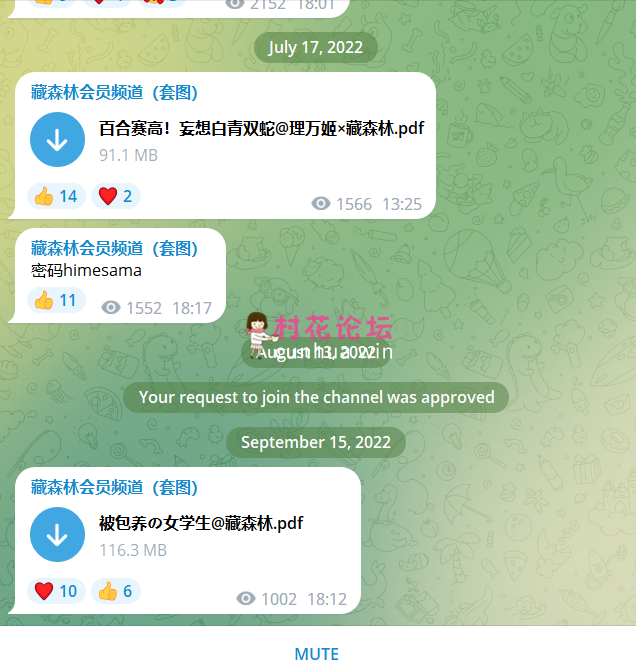
Task: Open the September 15, 2022 date chip
Action: [x=316, y=442]
